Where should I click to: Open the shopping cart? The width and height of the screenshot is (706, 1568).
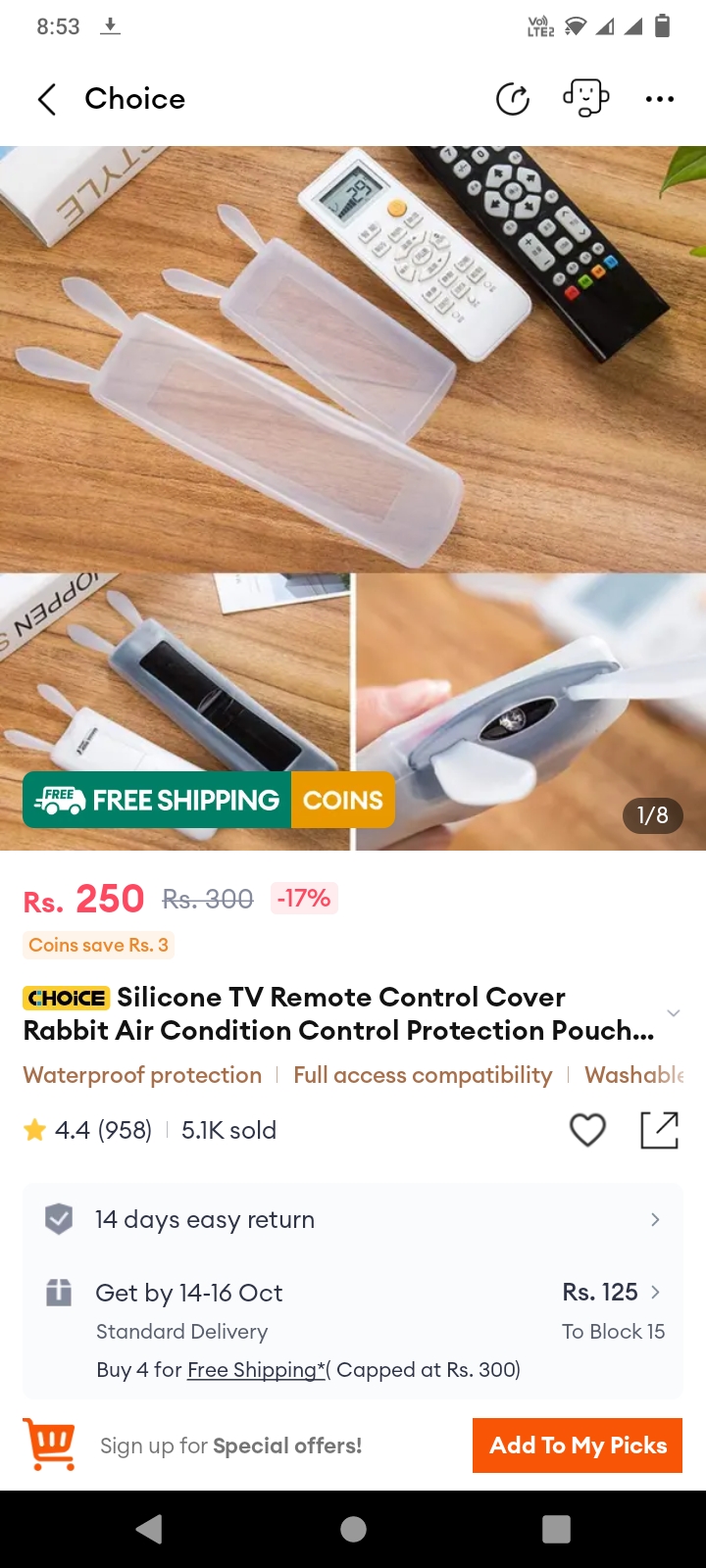tap(50, 1445)
